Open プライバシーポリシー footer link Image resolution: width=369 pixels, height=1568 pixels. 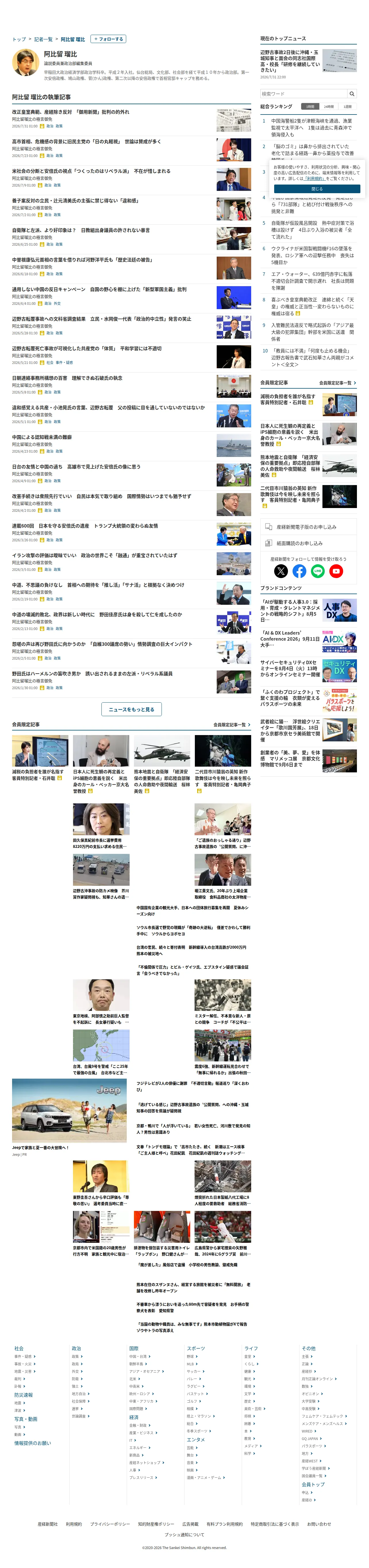point(110,1524)
